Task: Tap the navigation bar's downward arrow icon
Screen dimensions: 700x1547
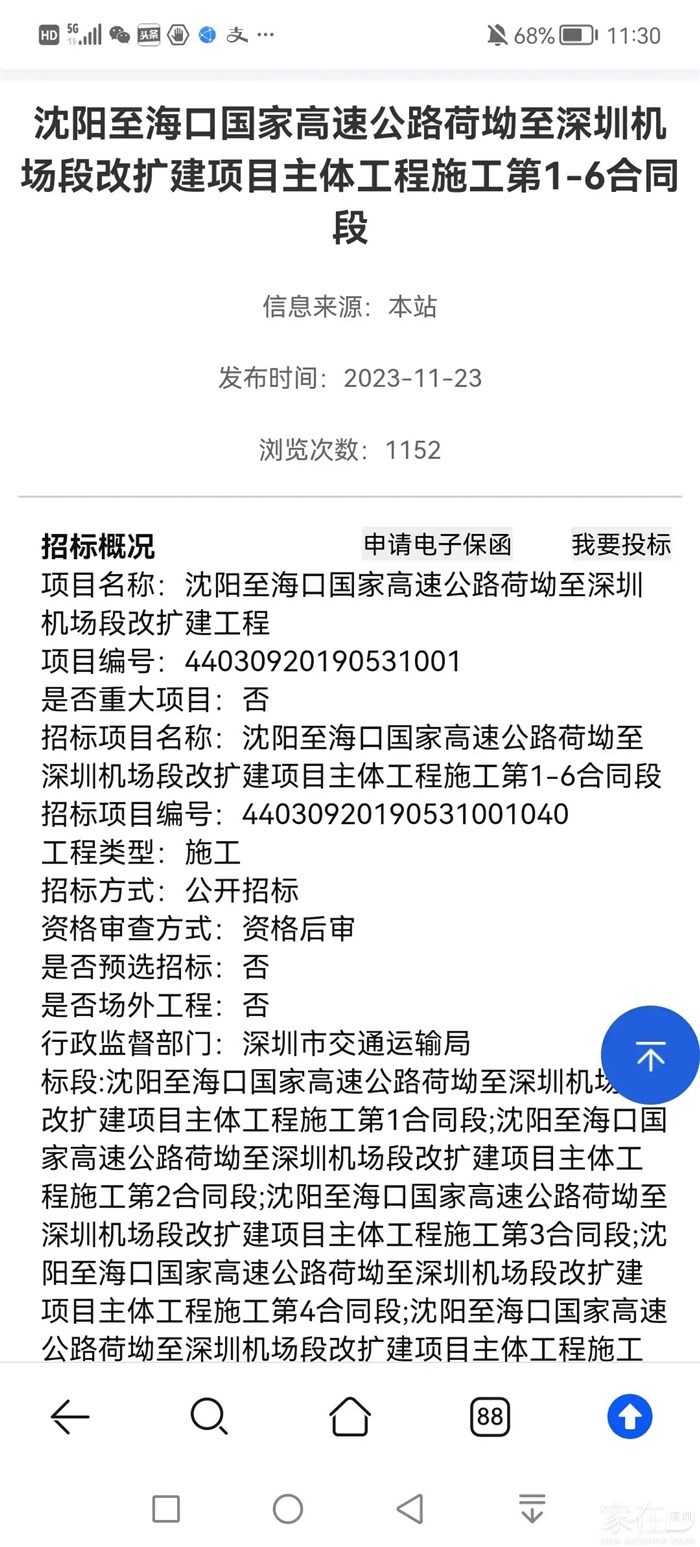Action: tap(532, 1508)
